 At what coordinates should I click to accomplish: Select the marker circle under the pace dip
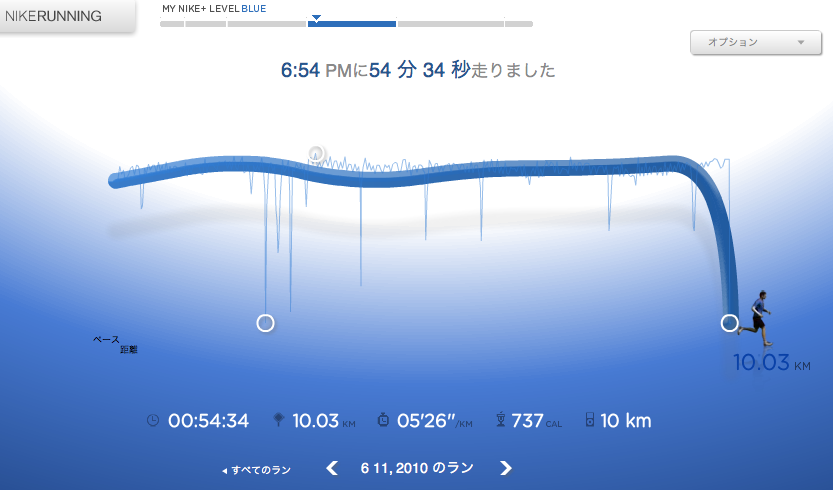(x=265, y=323)
